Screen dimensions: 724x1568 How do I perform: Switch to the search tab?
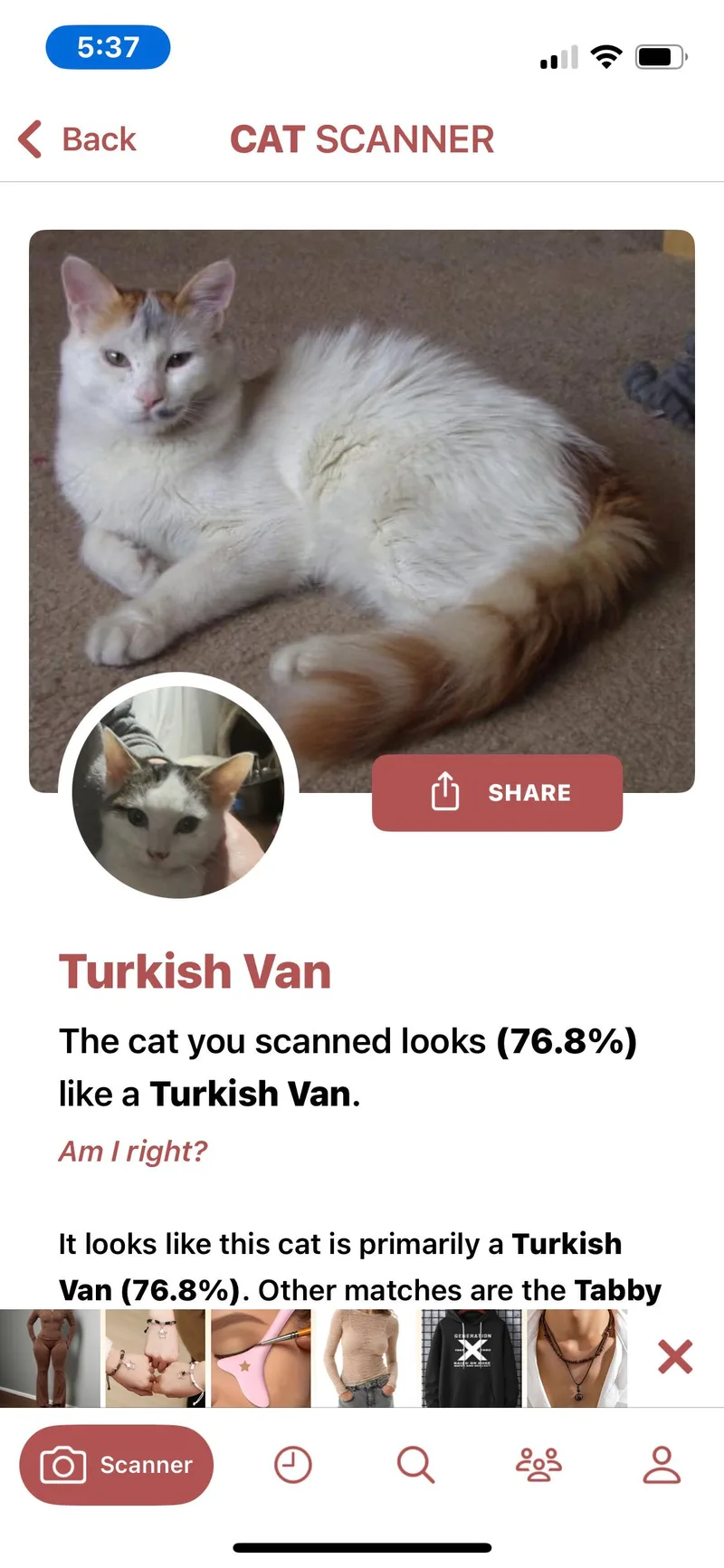point(415,1465)
